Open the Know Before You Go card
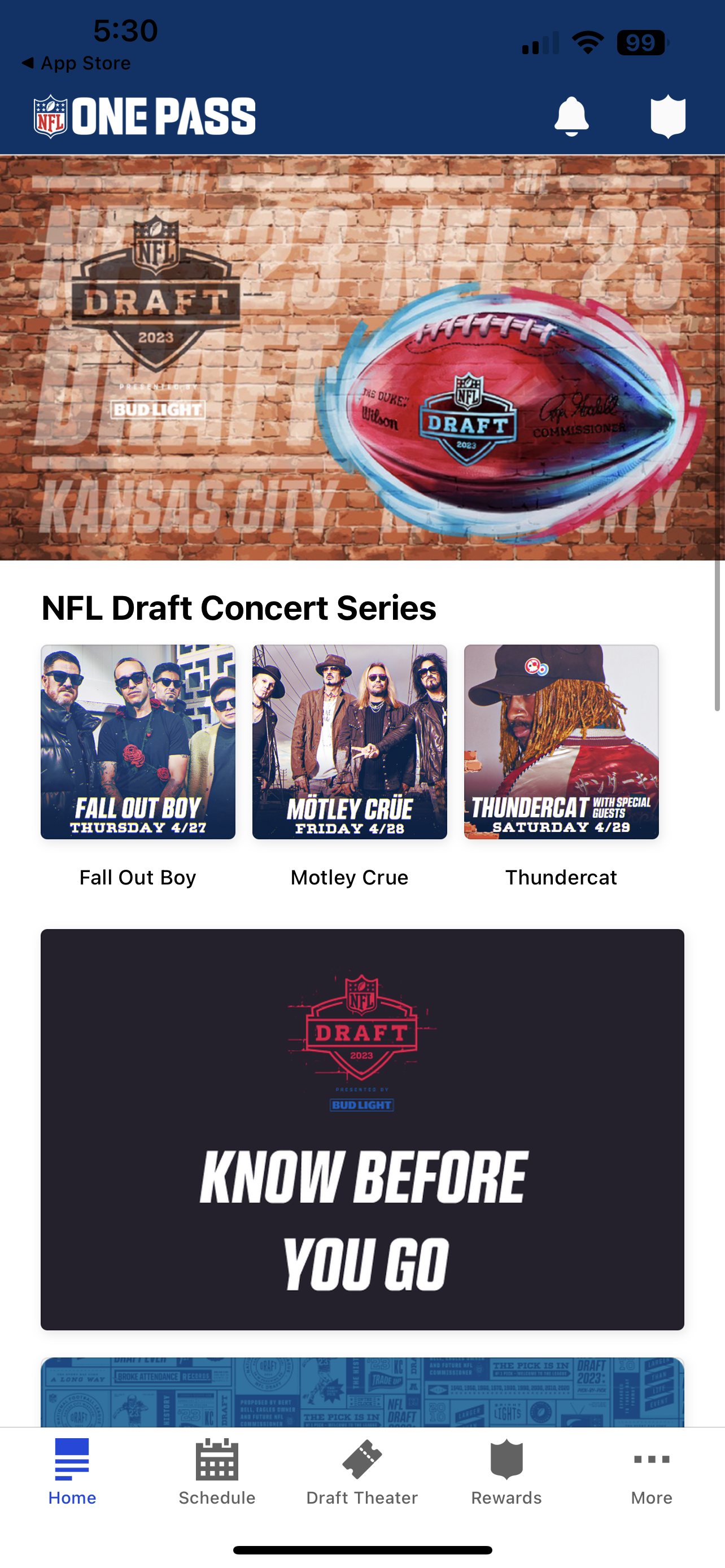This screenshot has height=1568, width=725. click(x=362, y=1129)
